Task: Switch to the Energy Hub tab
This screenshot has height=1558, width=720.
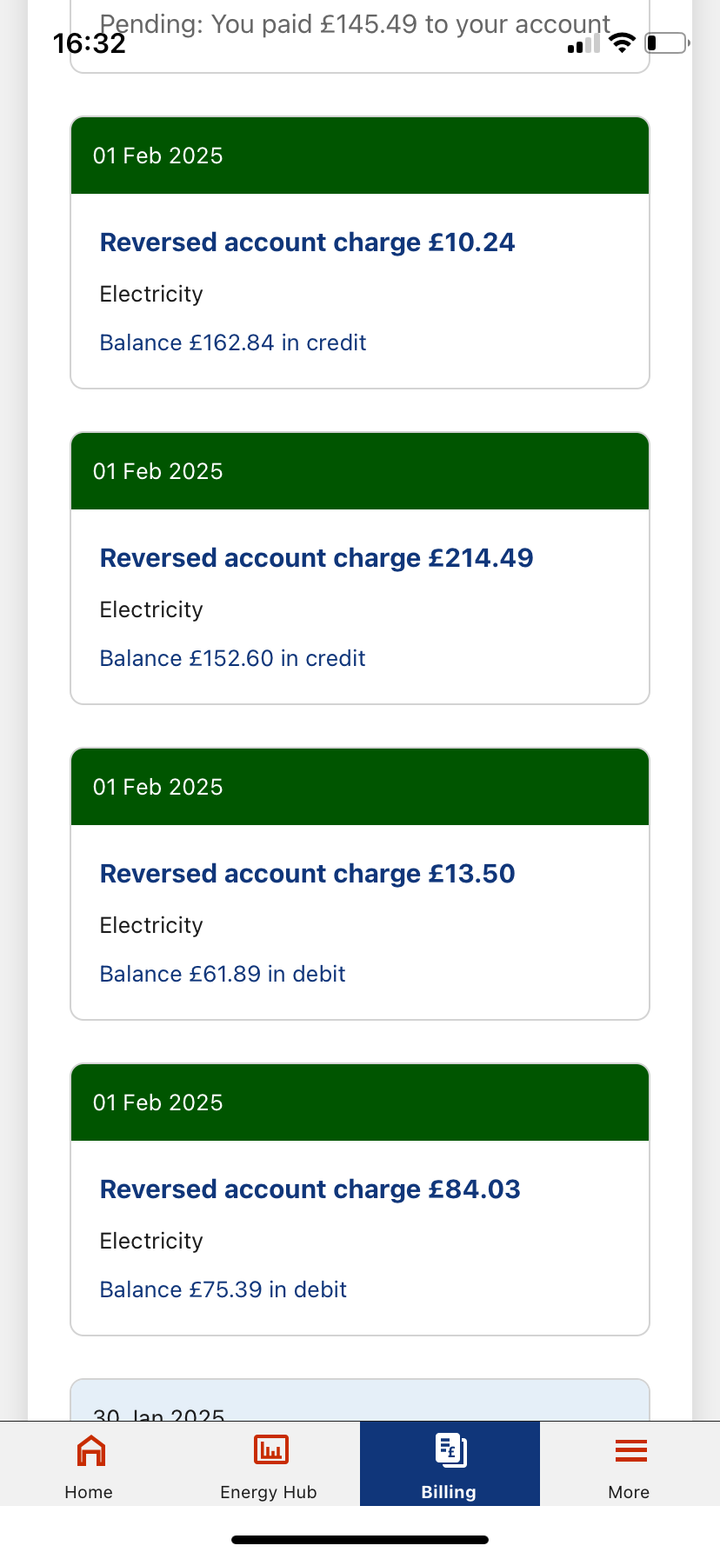Action: (x=269, y=1464)
